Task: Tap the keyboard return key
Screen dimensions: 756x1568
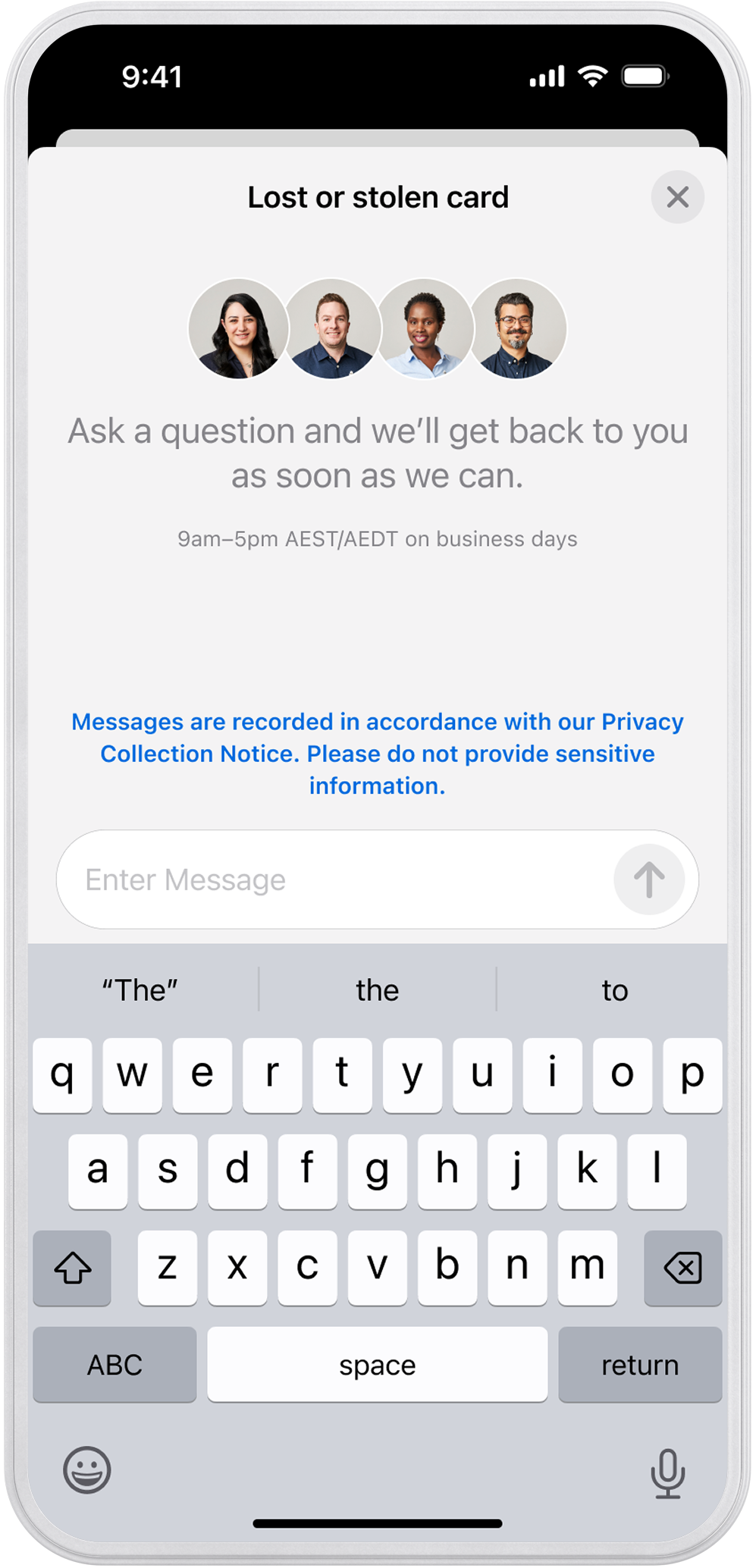Action: 639,1365
